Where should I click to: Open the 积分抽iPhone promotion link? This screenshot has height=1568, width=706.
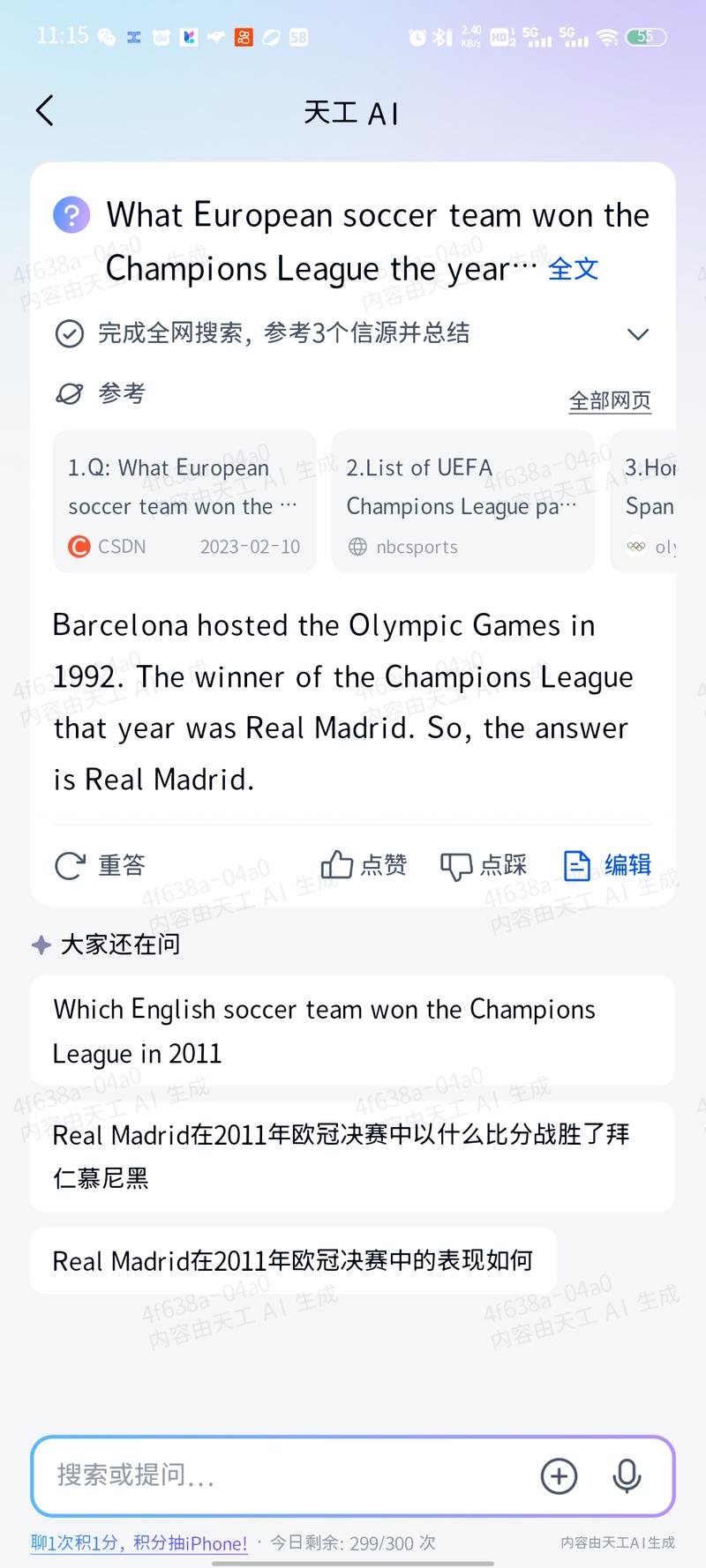click(x=139, y=1542)
